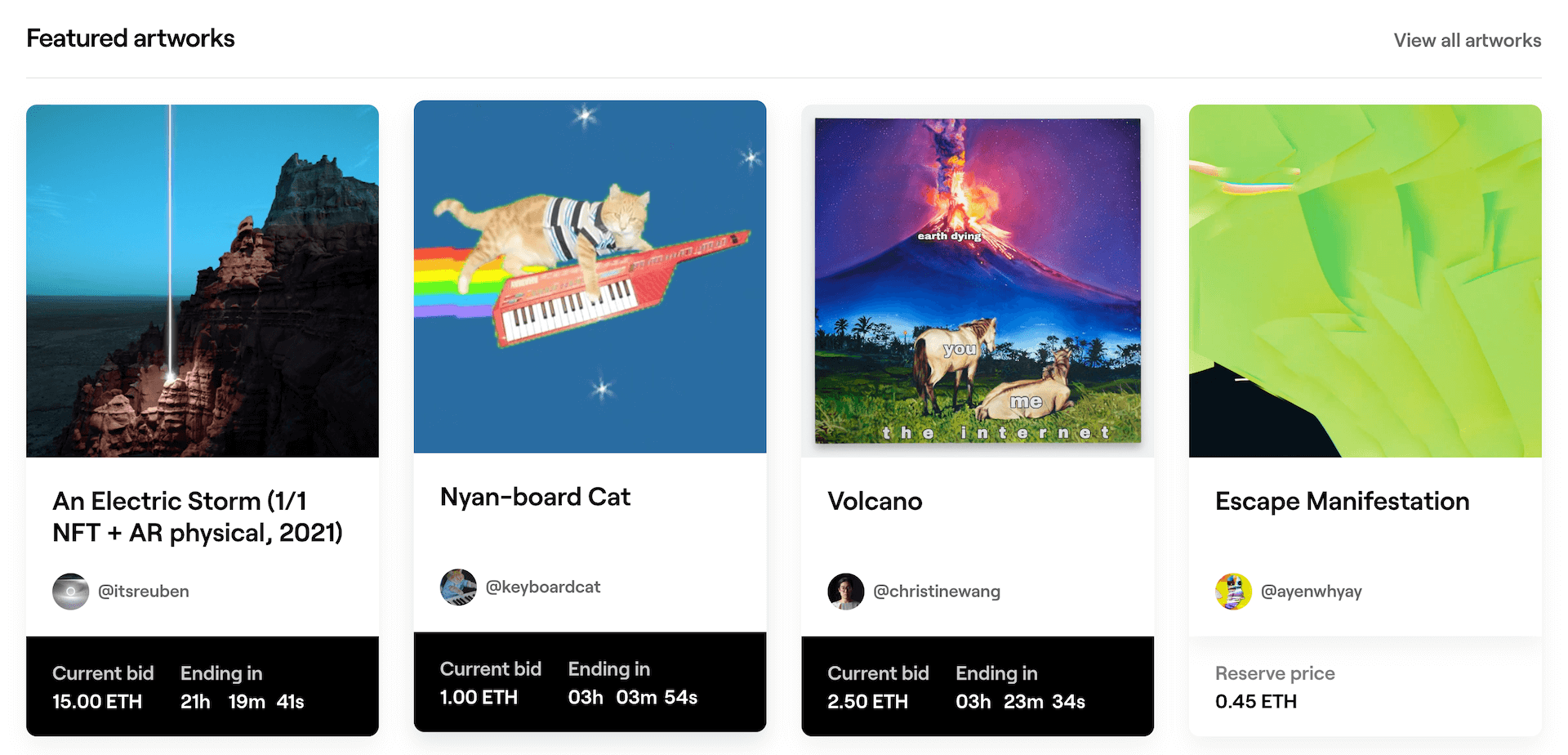The height and width of the screenshot is (755, 1568).
Task: Open An Electric Storm artwork card
Action: [202, 280]
